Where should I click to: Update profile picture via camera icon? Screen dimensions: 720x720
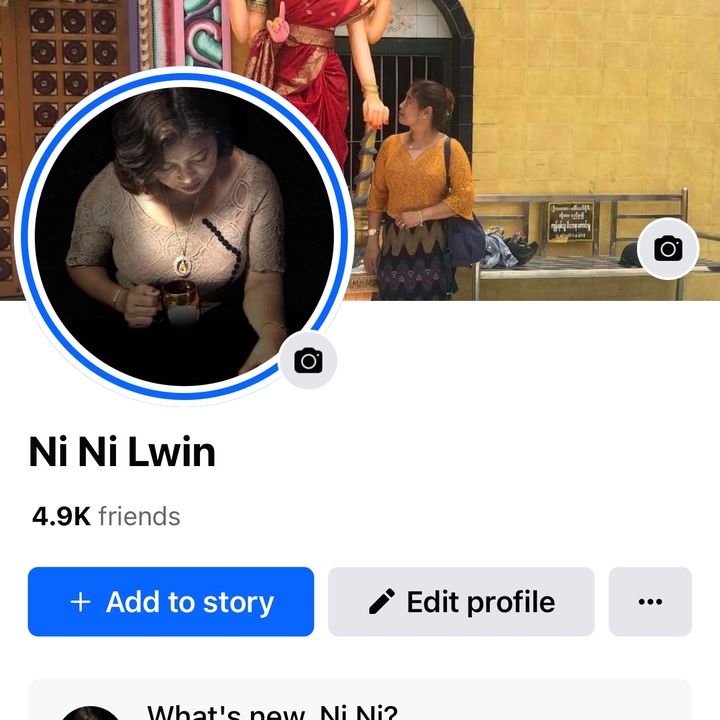click(x=308, y=361)
